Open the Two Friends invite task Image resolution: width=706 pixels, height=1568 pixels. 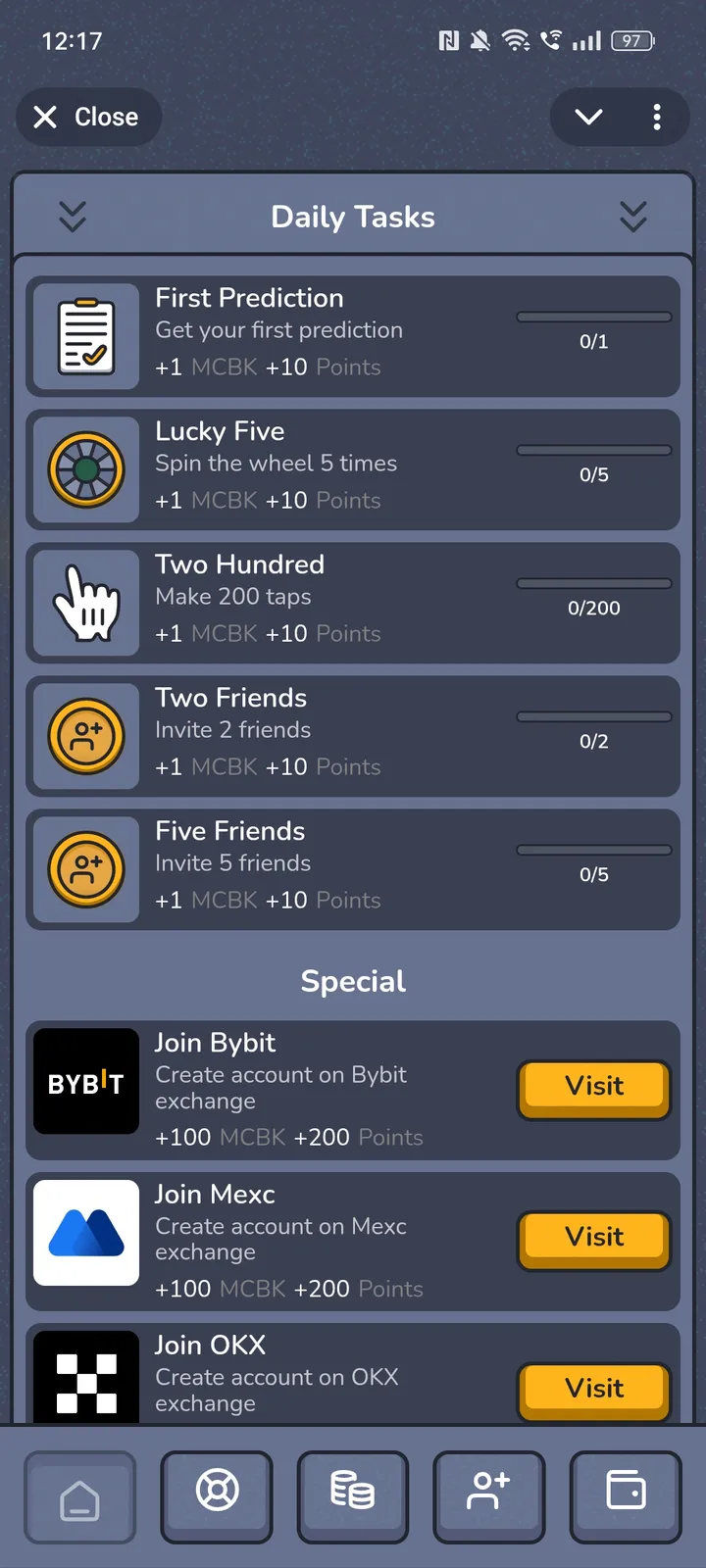point(353,736)
